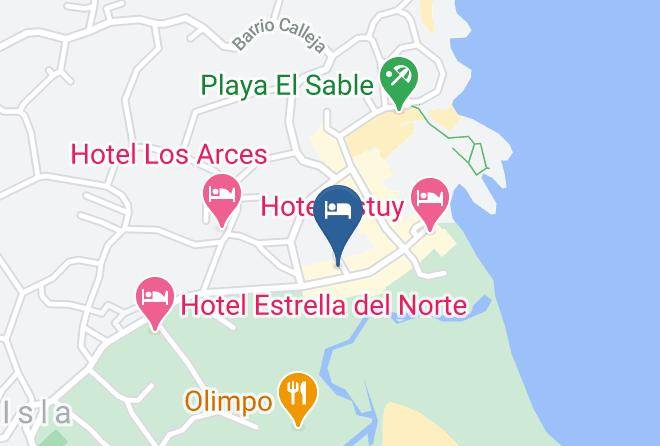Open the Olimpo restaurant pin
660x446 pixels.
298,398
